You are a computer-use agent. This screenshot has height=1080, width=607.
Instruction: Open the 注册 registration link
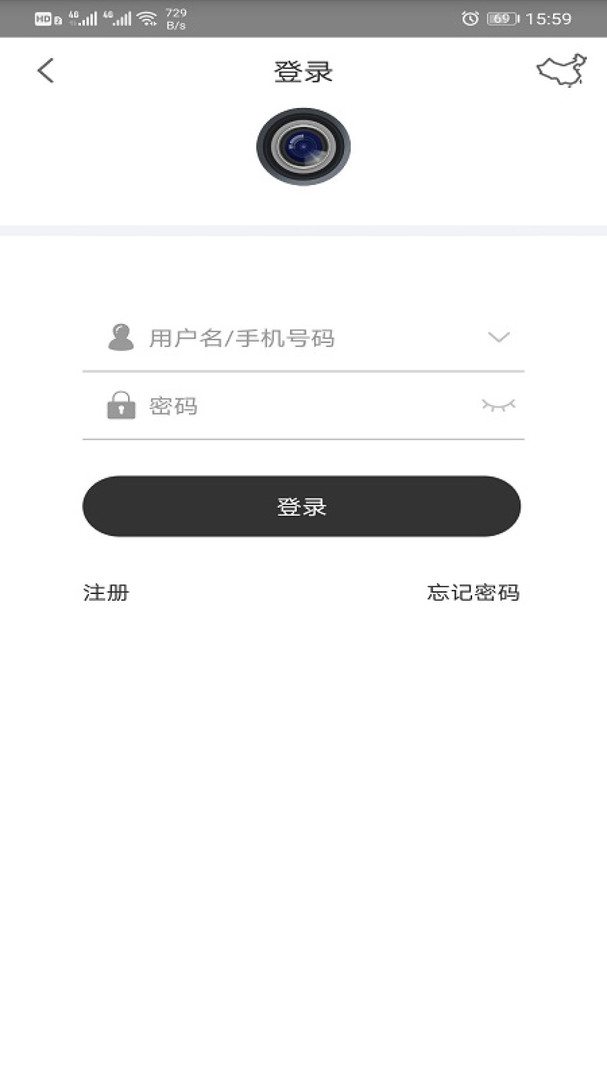click(x=106, y=592)
